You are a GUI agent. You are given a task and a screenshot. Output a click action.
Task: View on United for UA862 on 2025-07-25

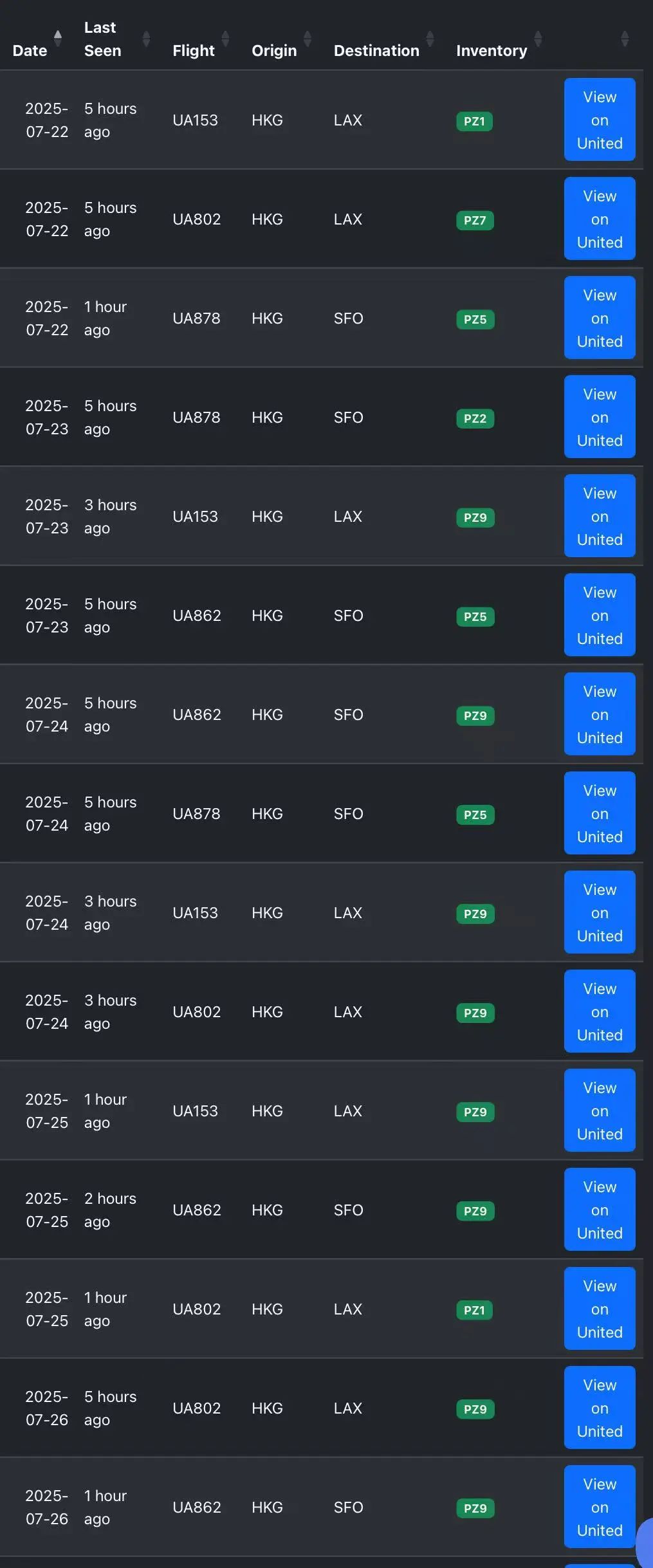(599, 1210)
